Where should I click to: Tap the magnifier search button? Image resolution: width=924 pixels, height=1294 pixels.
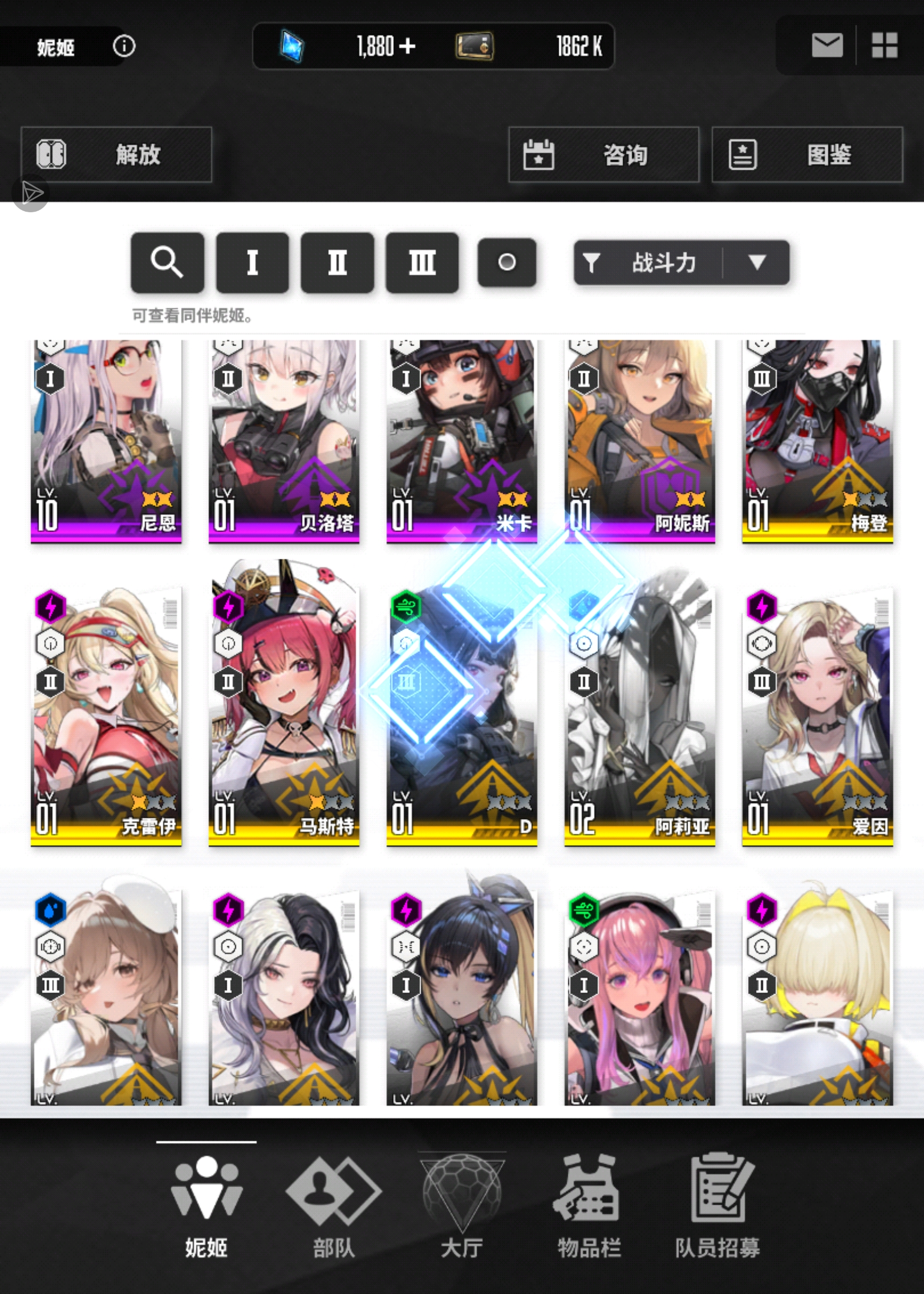pyautogui.click(x=167, y=262)
